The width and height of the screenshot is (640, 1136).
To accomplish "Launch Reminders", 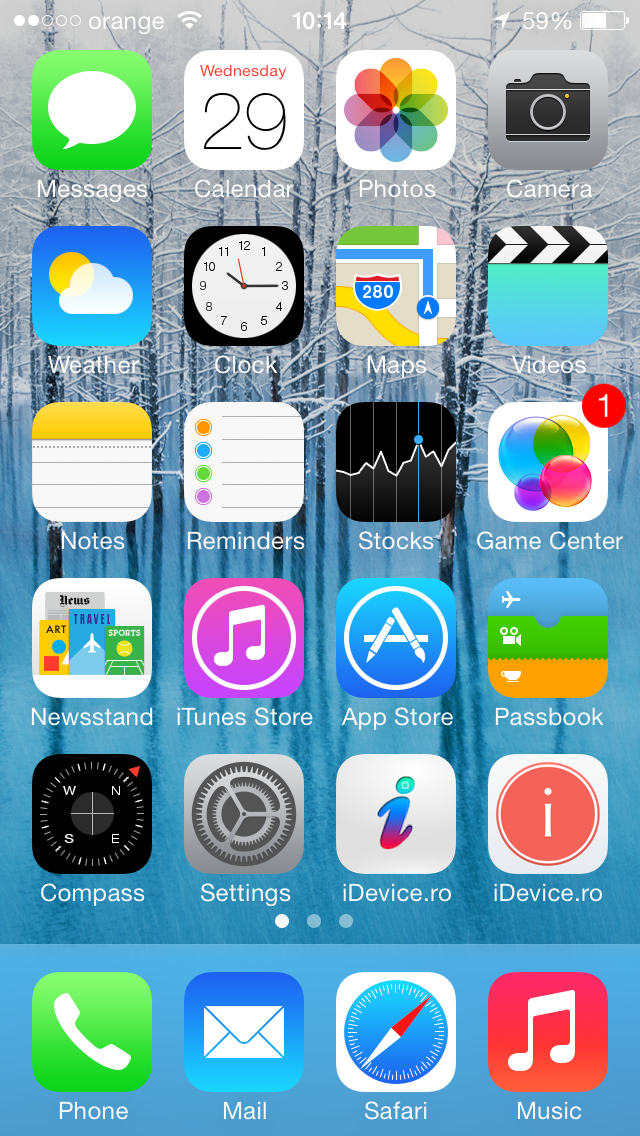I will [244, 462].
